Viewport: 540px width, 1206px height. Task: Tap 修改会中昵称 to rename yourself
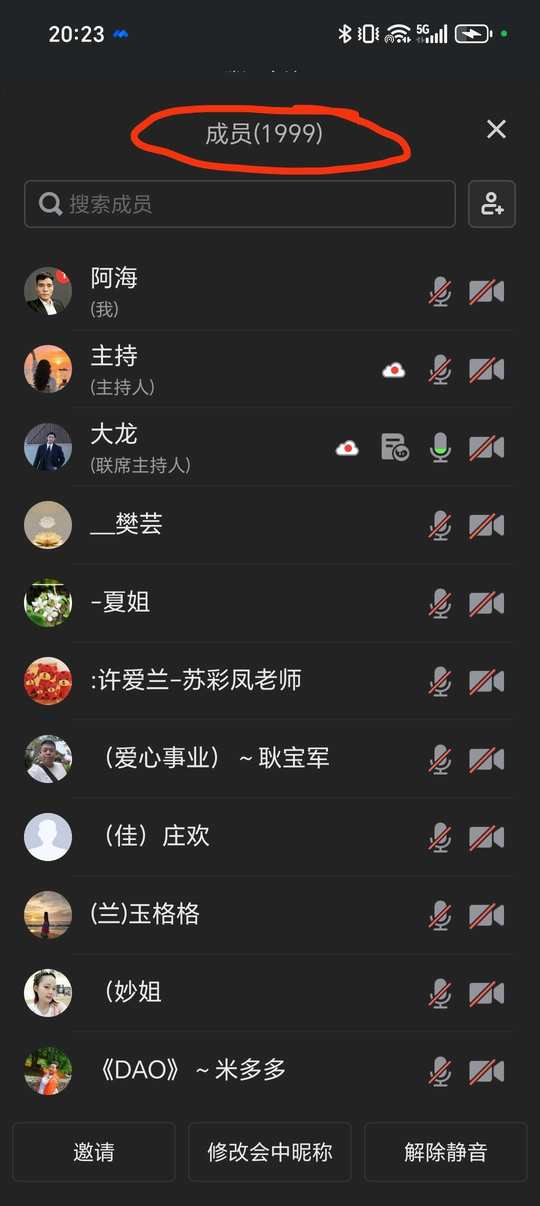point(270,1152)
